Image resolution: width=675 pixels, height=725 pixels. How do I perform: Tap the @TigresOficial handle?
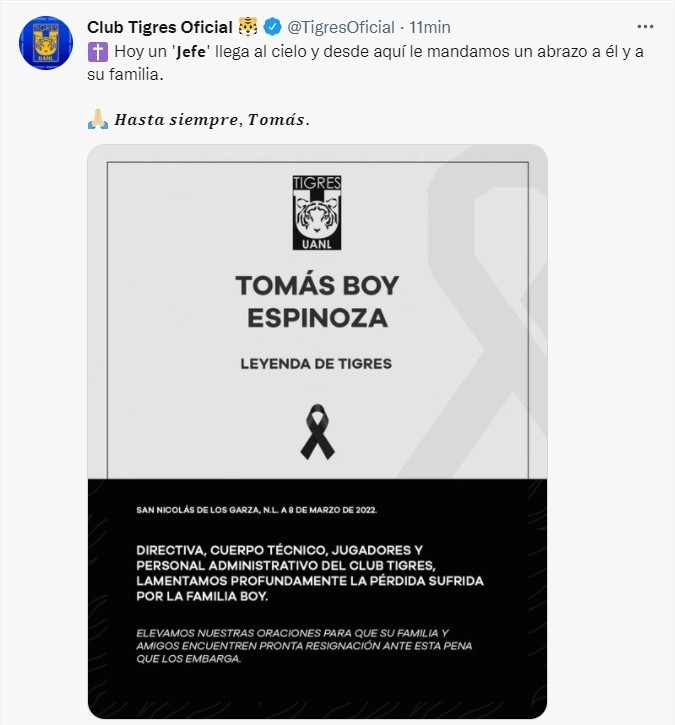pyautogui.click(x=341, y=27)
